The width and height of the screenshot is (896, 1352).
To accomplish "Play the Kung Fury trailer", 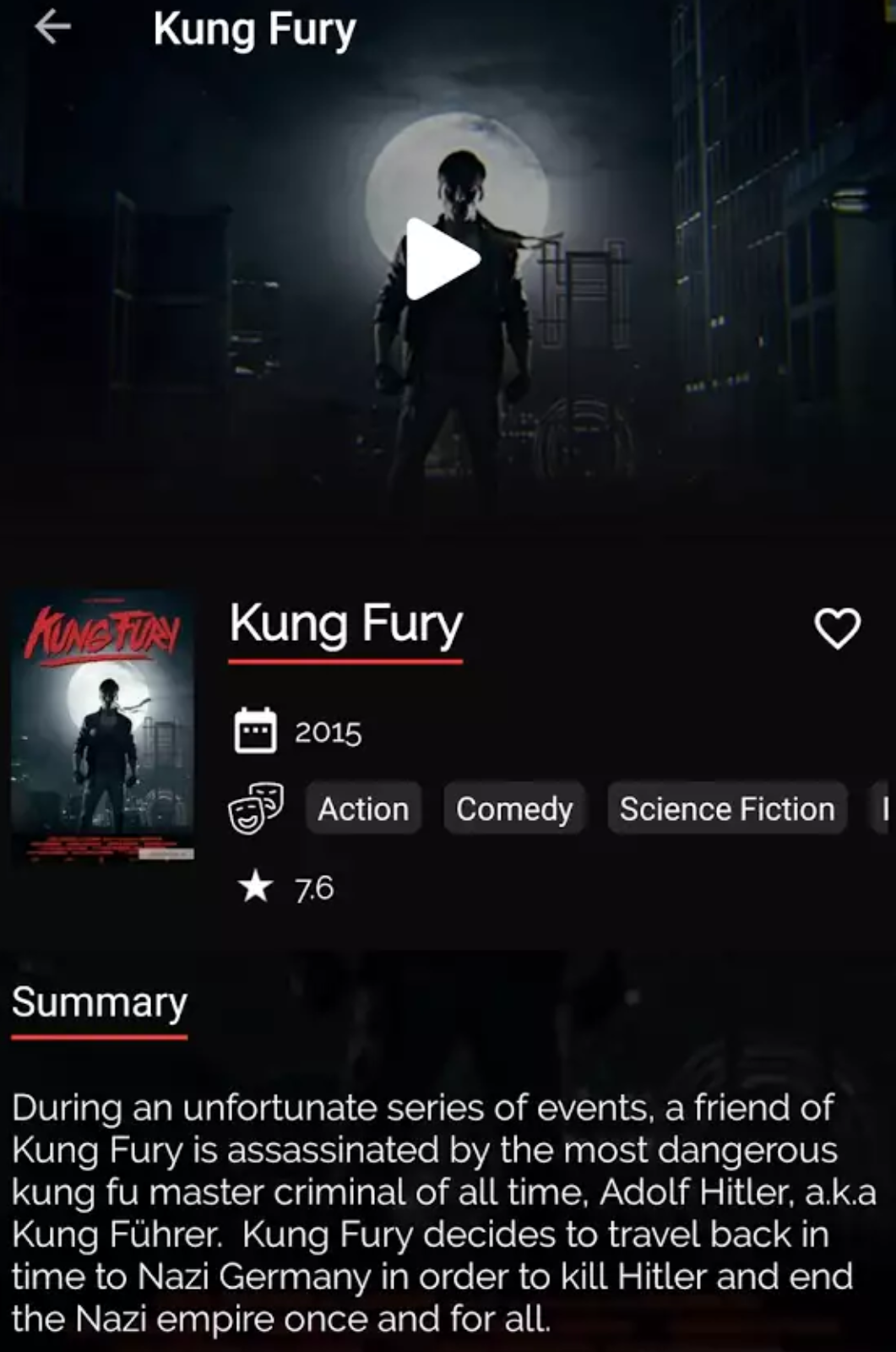I will click(x=441, y=259).
